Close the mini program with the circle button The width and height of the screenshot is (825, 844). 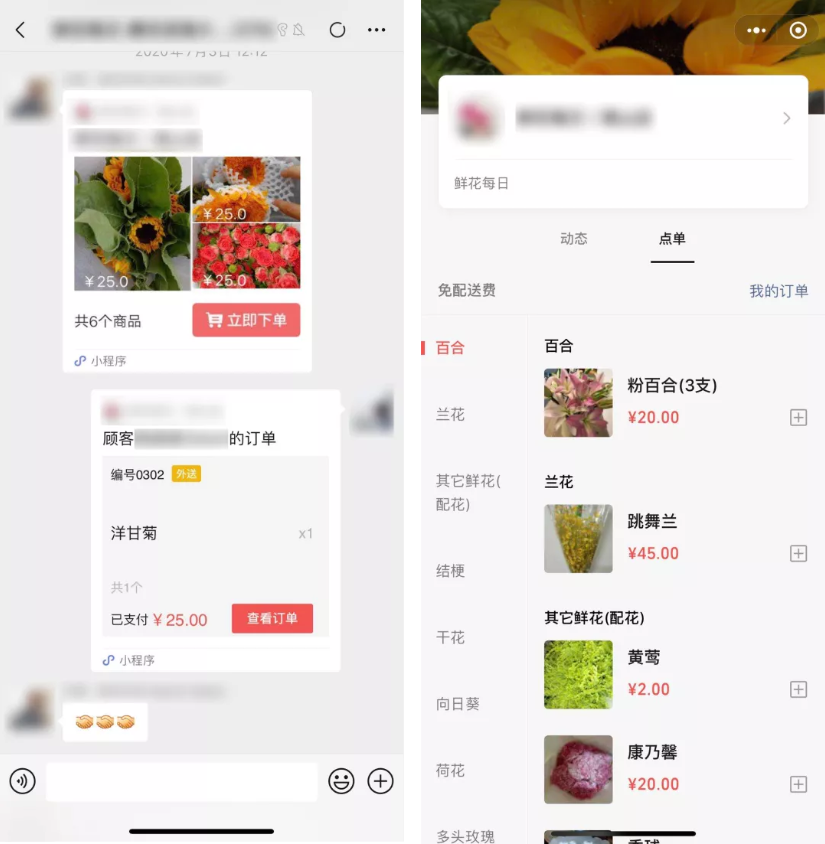pyautogui.click(x=798, y=30)
